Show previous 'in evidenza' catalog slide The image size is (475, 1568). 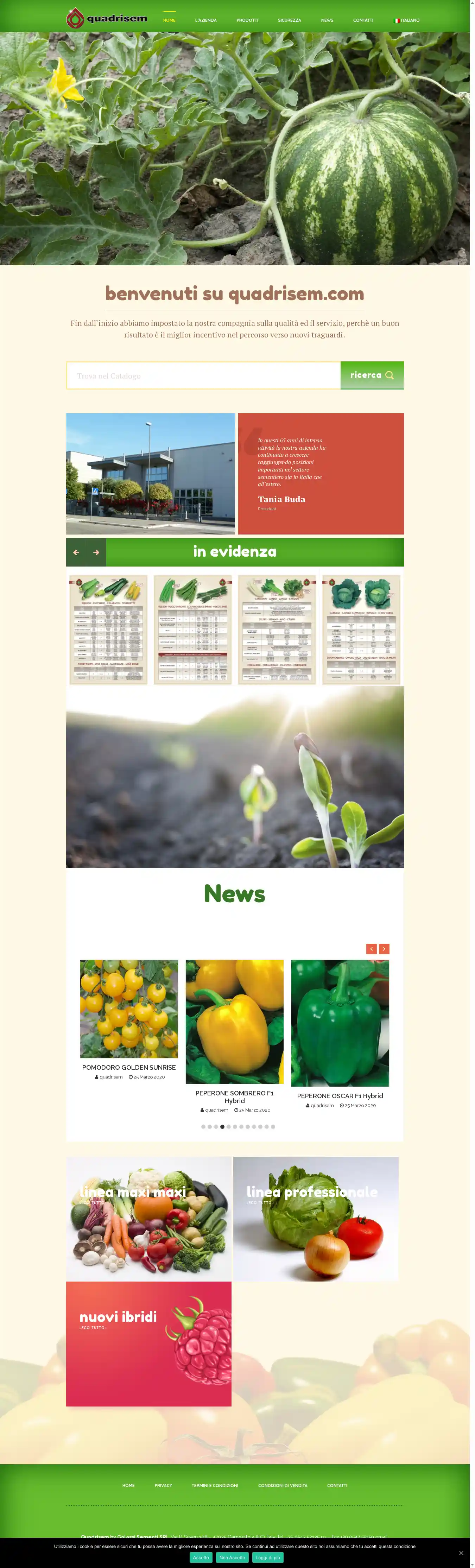76,552
